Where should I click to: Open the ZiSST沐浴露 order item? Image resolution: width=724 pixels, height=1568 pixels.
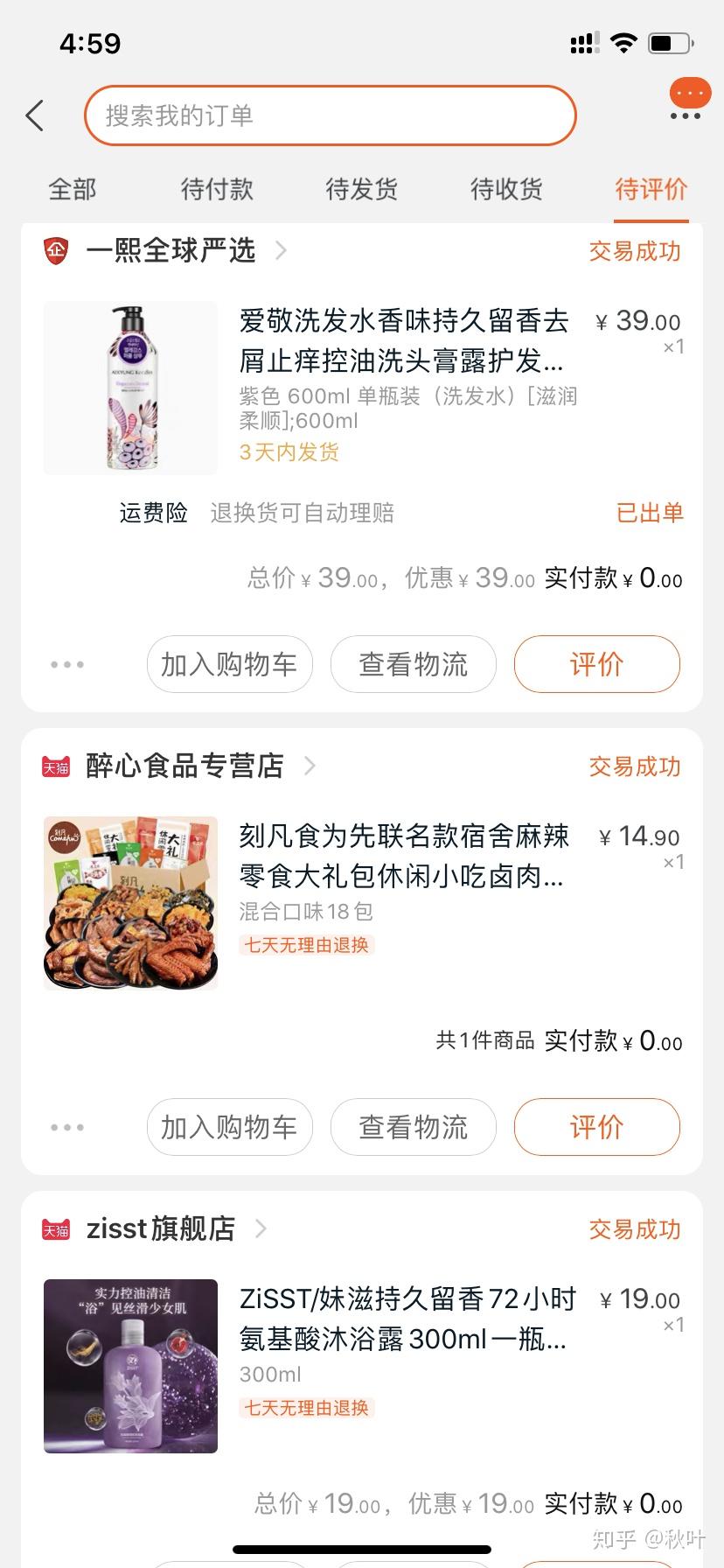point(362,1366)
